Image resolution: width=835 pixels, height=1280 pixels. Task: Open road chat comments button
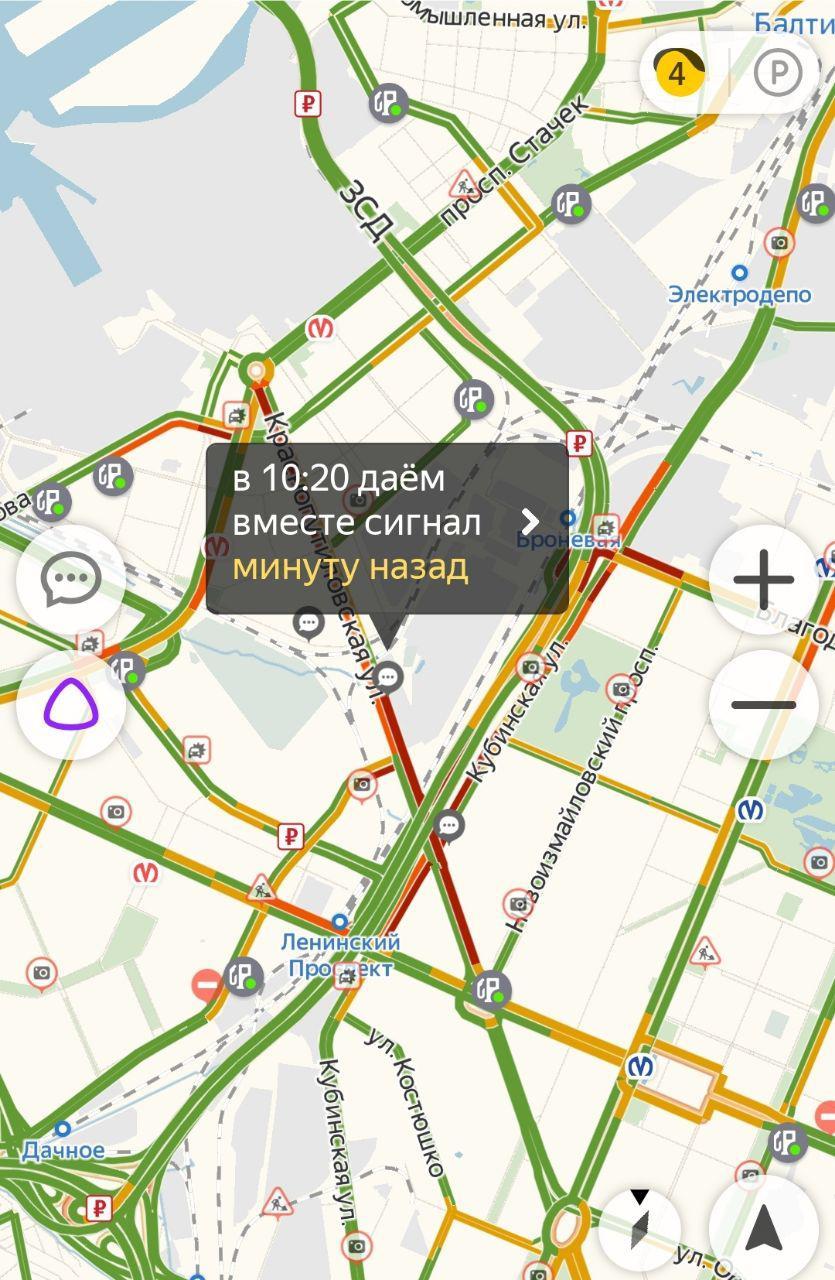tap(71, 579)
